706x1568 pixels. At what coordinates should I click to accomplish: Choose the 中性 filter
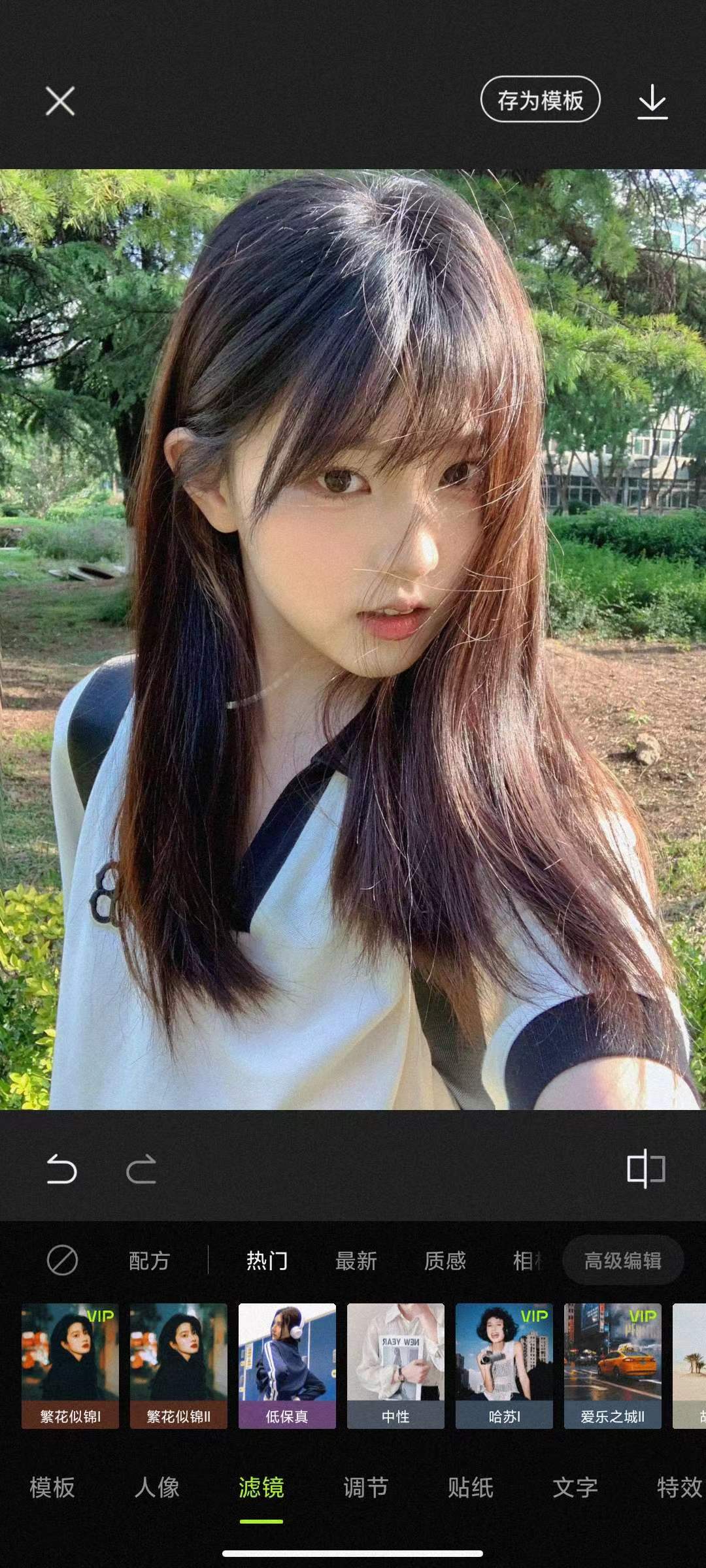coord(395,1365)
